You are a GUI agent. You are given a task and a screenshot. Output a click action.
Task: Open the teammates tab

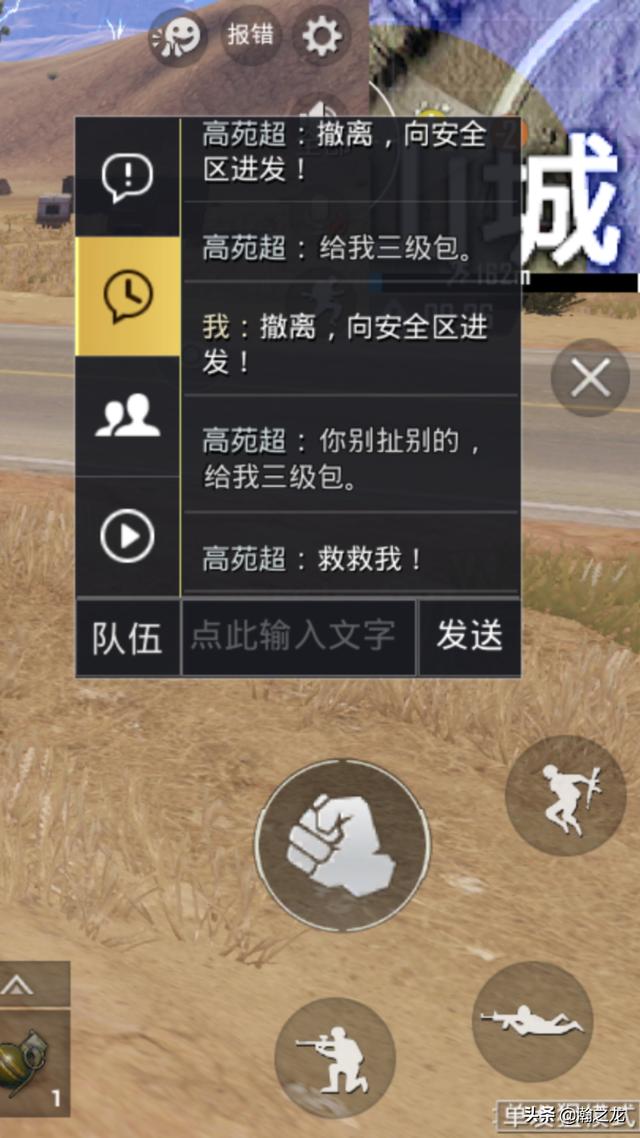click(x=128, y=415)
